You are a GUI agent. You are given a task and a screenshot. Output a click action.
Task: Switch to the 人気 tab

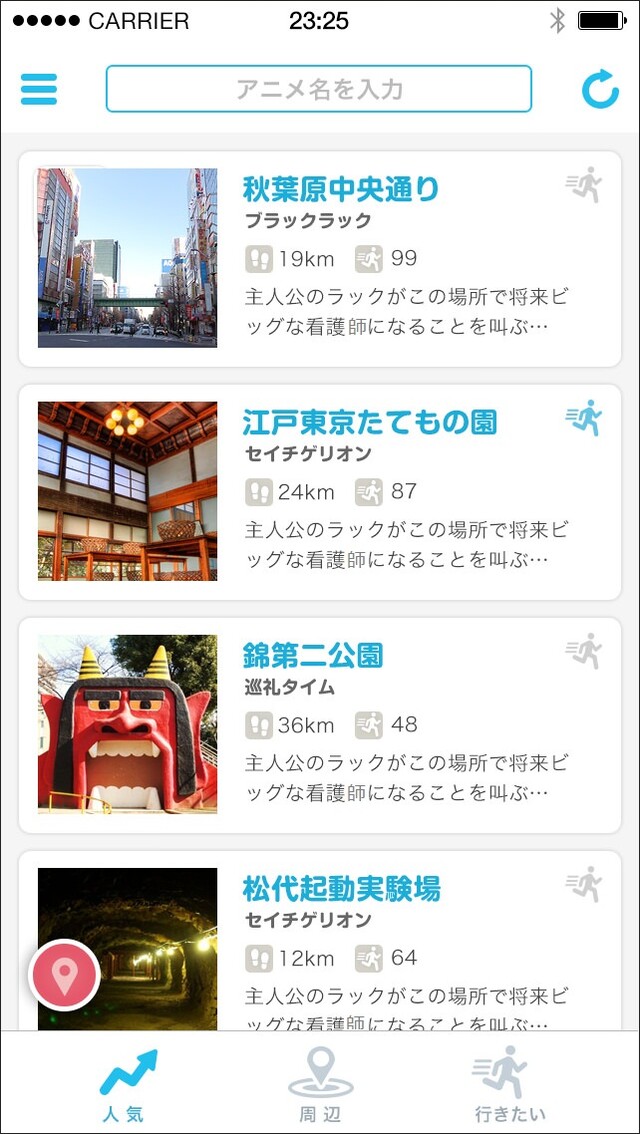click(127, 1083)
